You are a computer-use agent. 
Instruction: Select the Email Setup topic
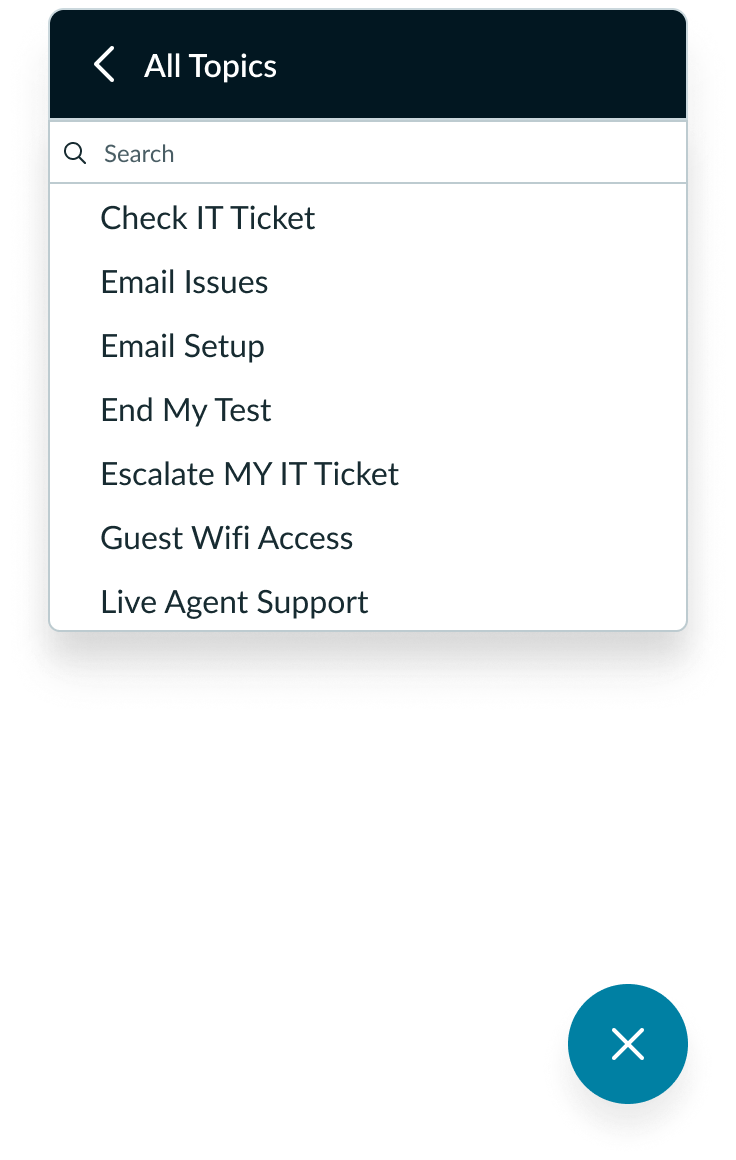[x=182, y=346]
